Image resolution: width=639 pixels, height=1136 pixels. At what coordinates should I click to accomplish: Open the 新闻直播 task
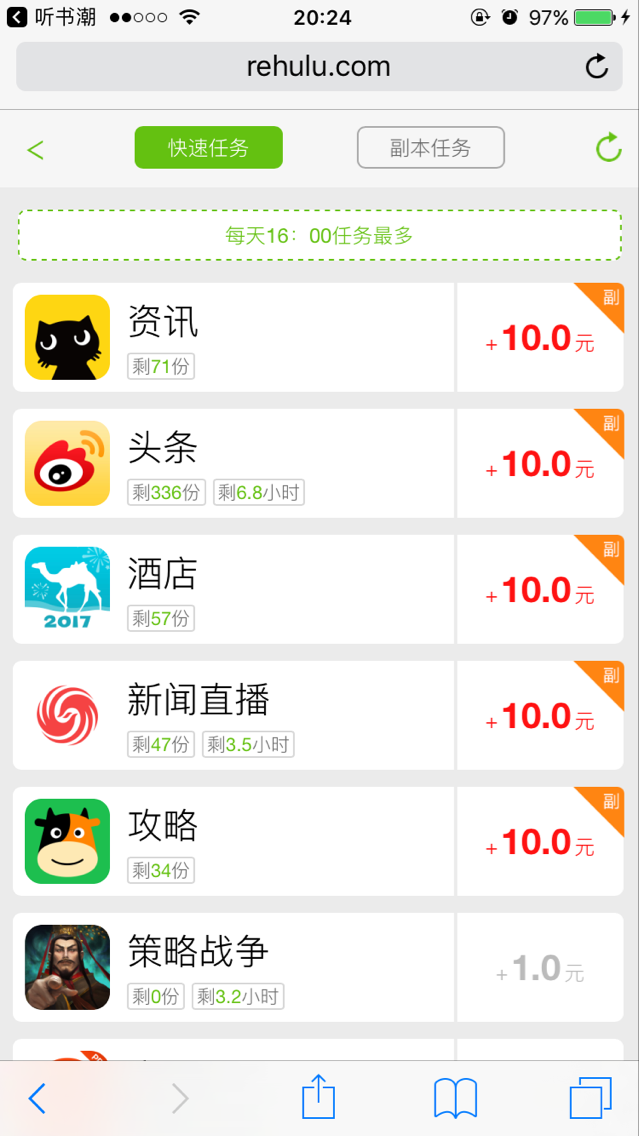pos(318,716)
